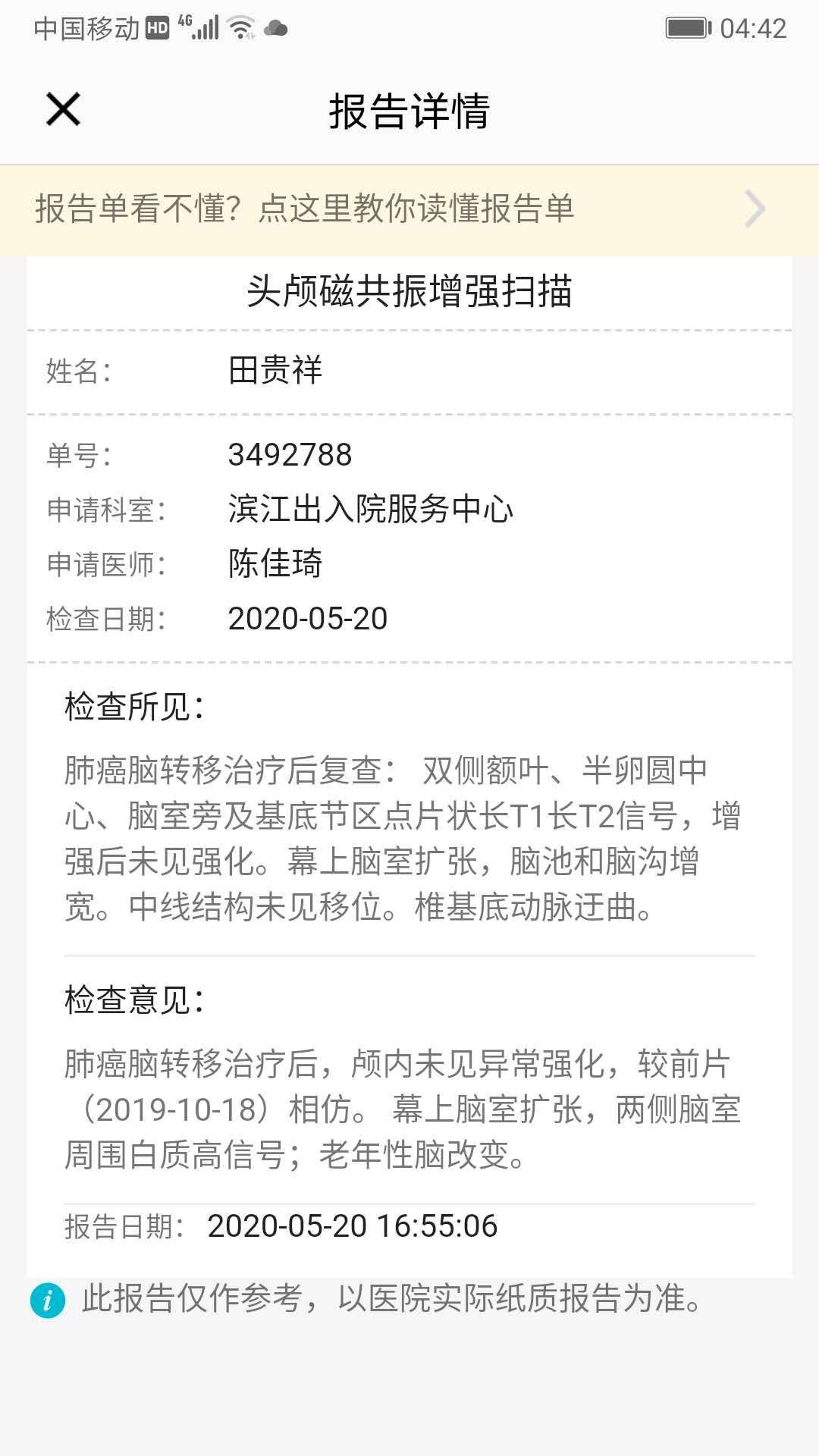Close the report details page
The image size is (819, 1456).
(x=63, y=109)
